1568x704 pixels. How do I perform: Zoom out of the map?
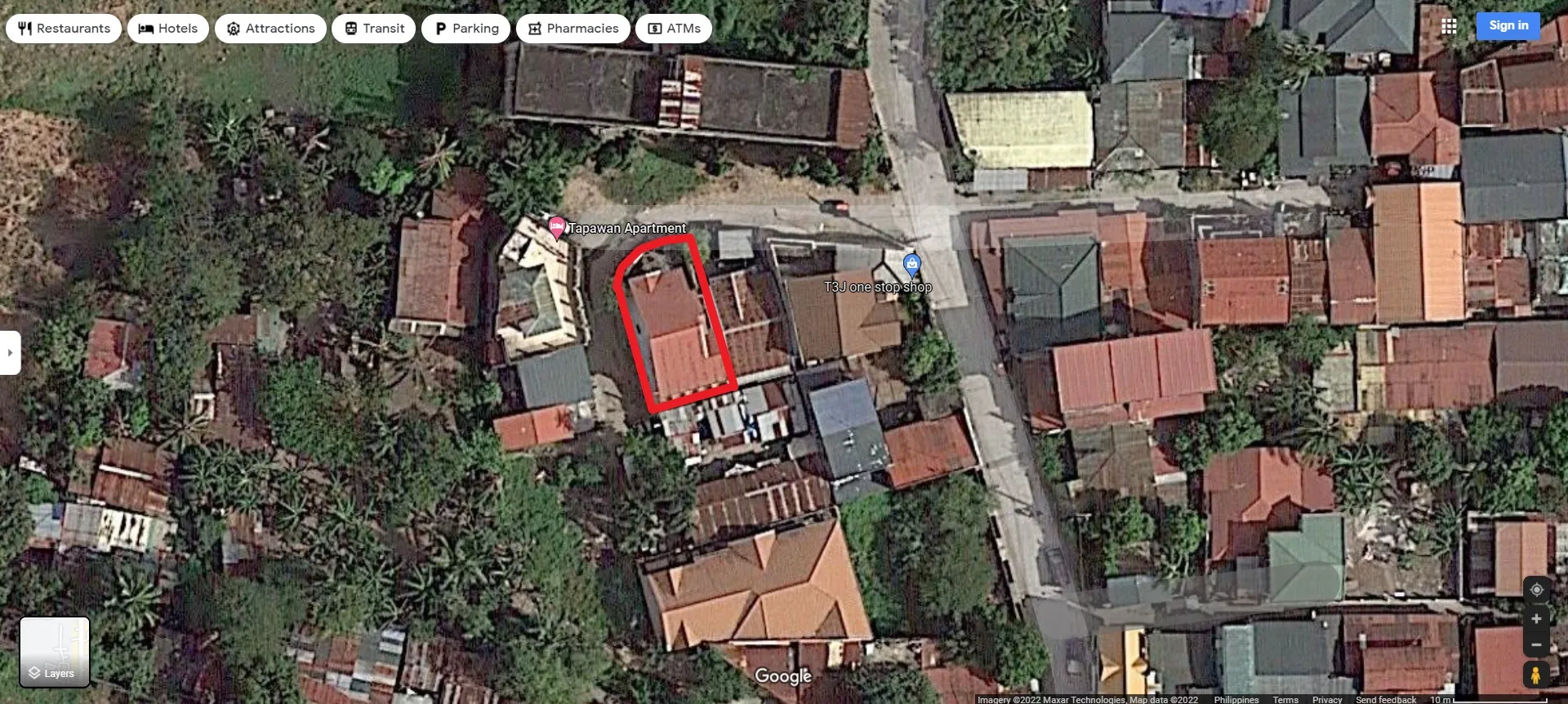pyautogui.click(x=1535, y=645)
